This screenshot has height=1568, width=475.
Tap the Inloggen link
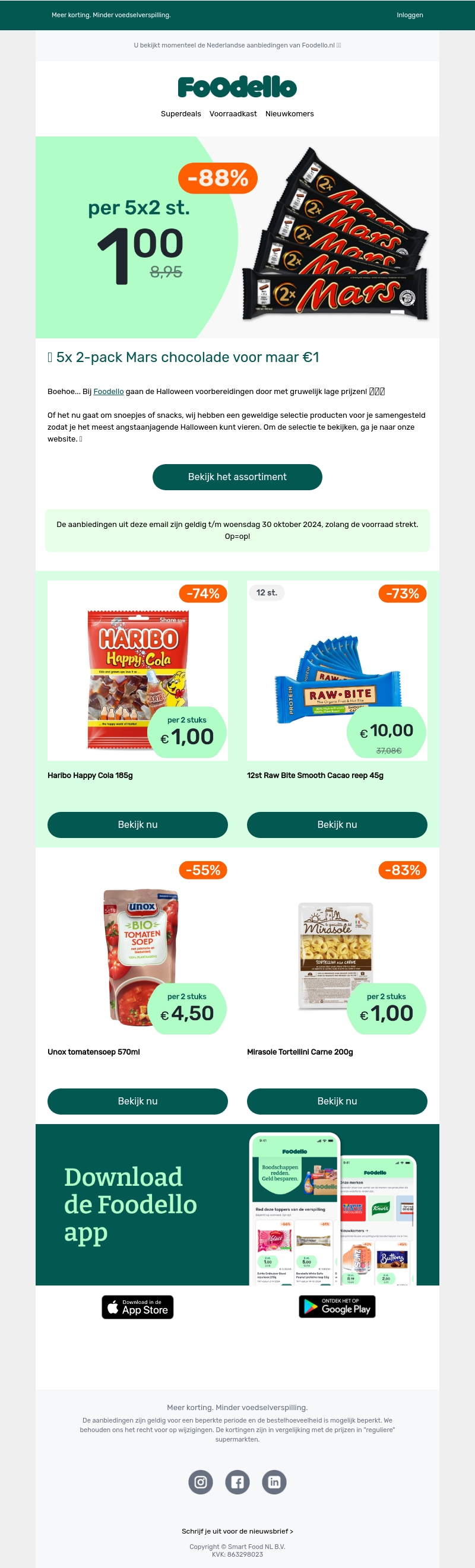tap(409, 15)
